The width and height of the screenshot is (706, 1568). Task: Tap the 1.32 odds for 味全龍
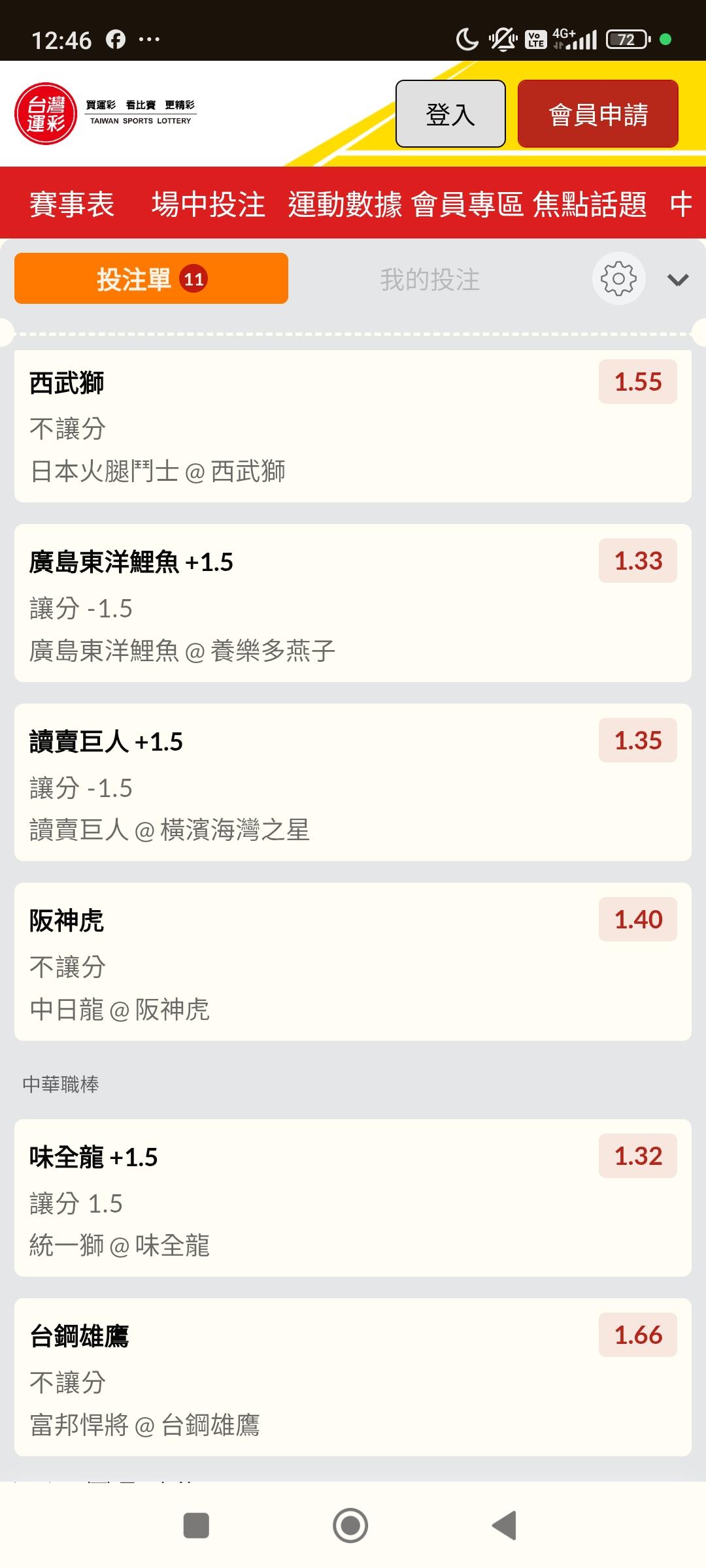tap(638, 1156)
